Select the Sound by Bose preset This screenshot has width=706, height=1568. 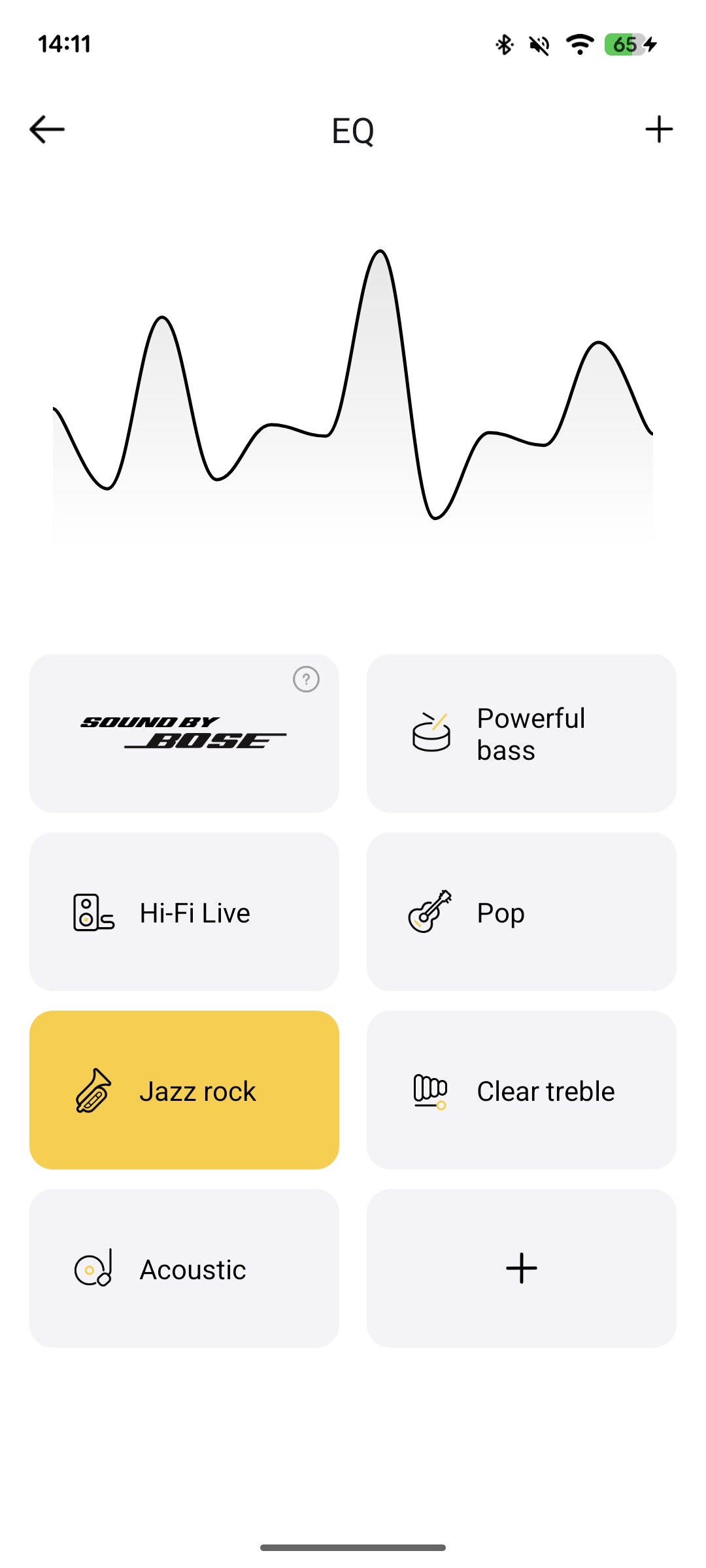point(184,734)
